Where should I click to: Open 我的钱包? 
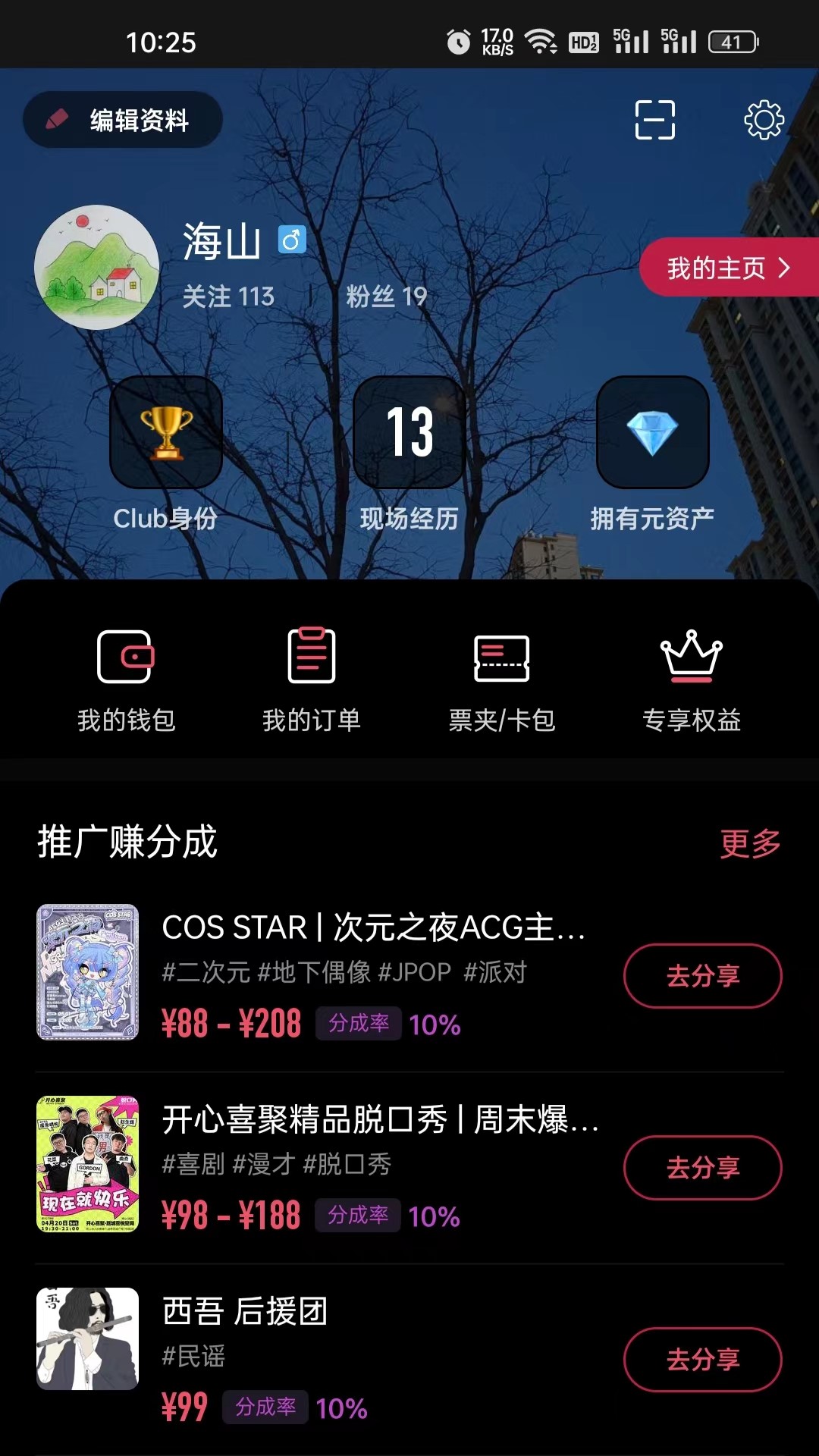point(126,679)
